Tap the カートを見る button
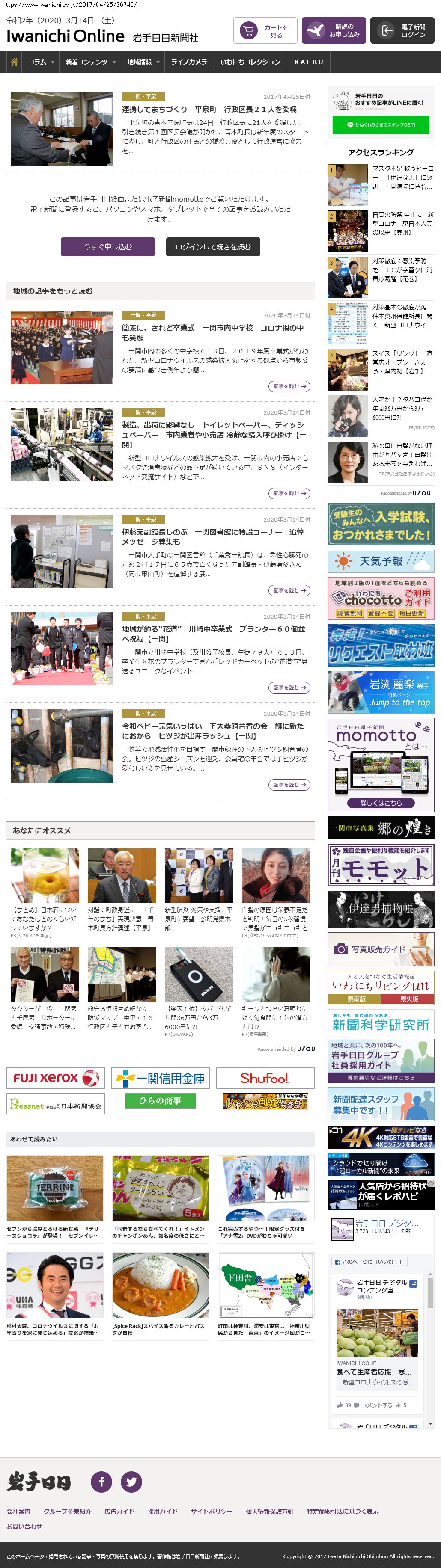Screen dimensions: 441x1568 (x=264, y=31)
